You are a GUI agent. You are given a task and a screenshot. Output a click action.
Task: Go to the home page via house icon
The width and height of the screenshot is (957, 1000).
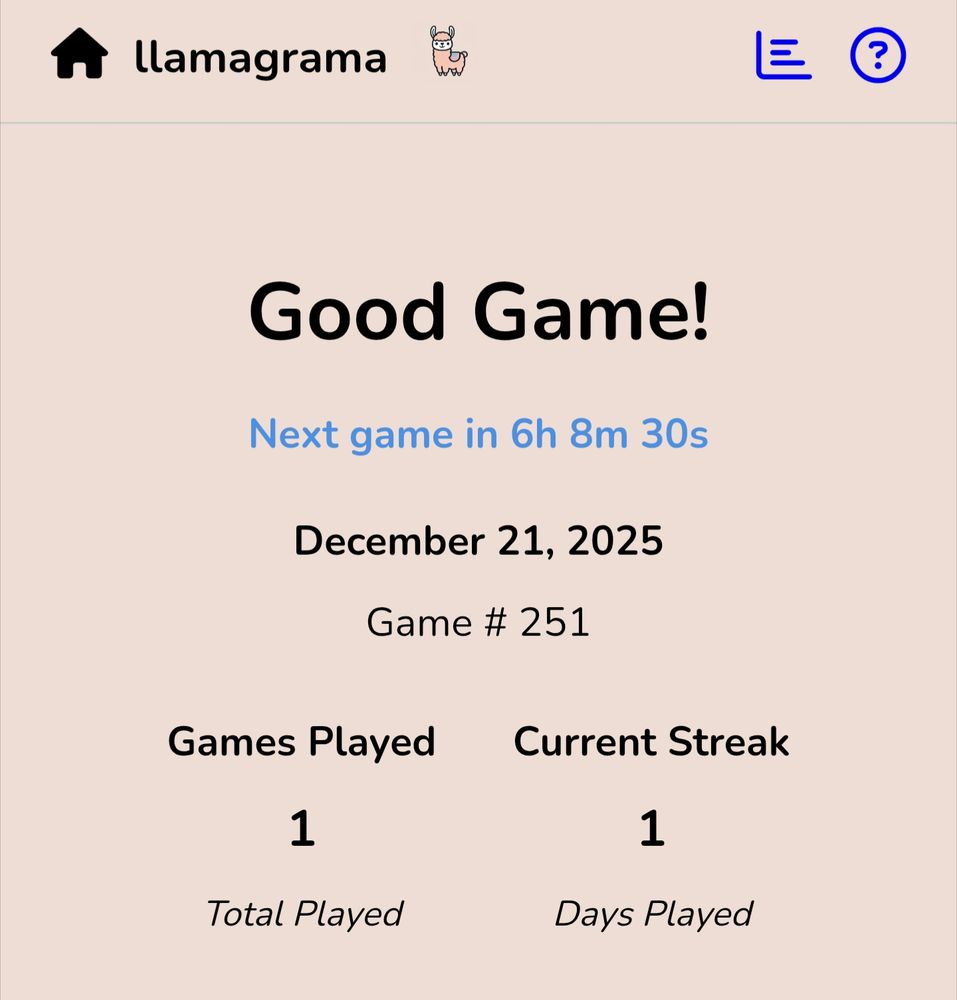[x=79, y=55]
